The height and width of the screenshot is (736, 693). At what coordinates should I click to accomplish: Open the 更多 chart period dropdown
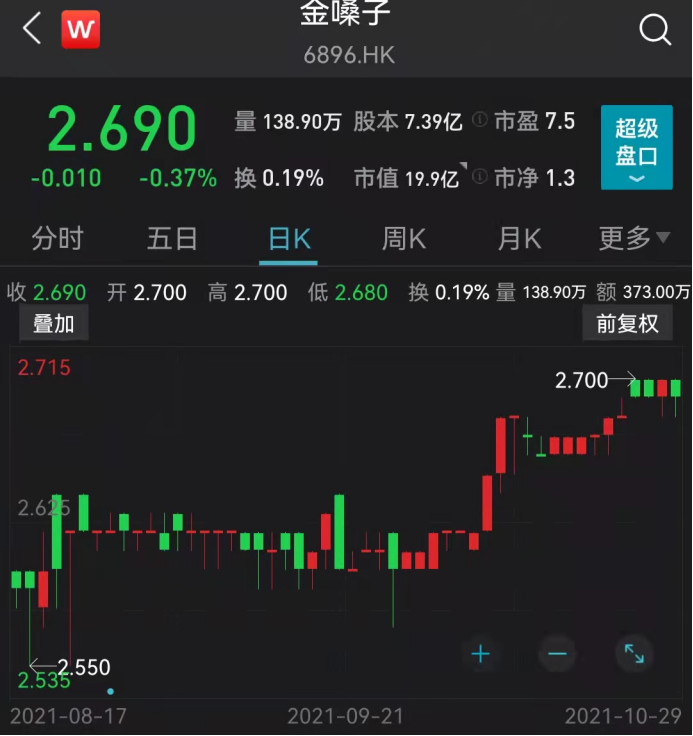(634, 239)
